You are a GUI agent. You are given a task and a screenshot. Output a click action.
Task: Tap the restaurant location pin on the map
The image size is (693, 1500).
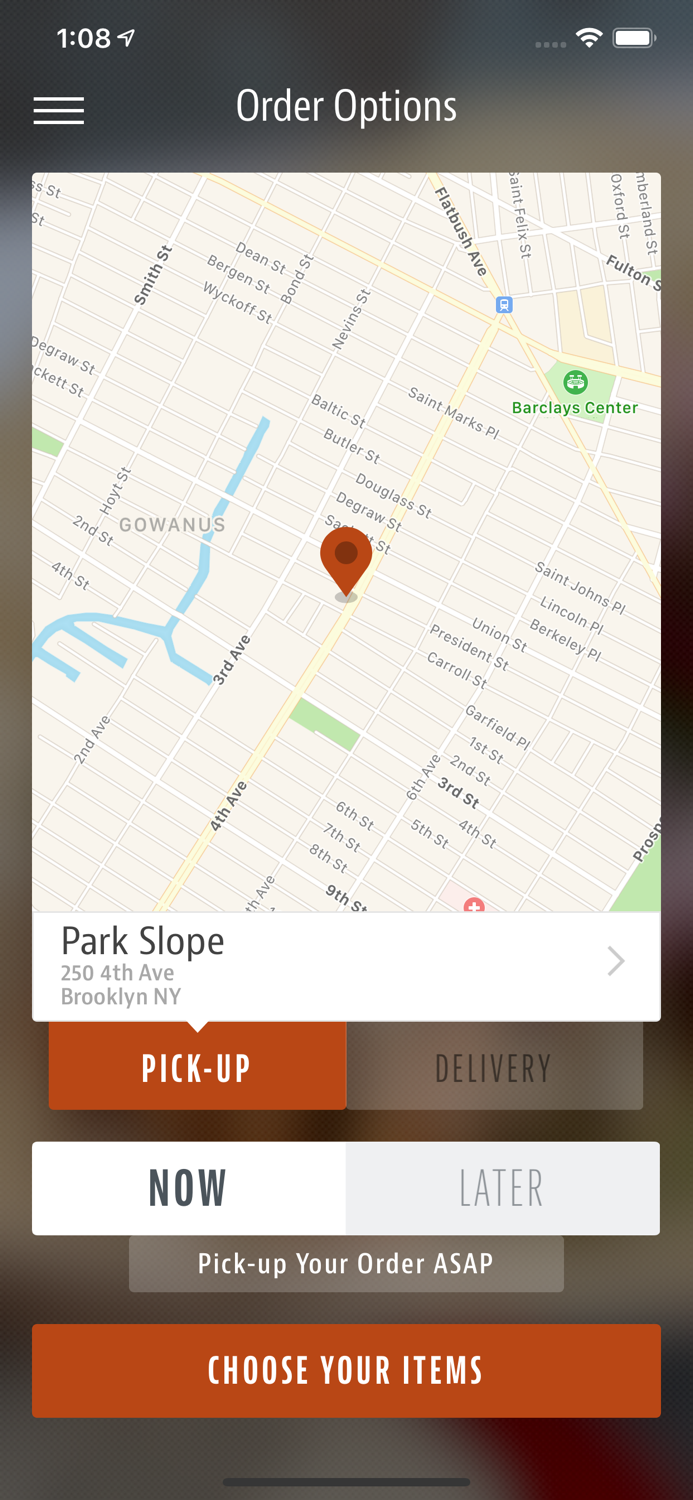click(346, 564)
